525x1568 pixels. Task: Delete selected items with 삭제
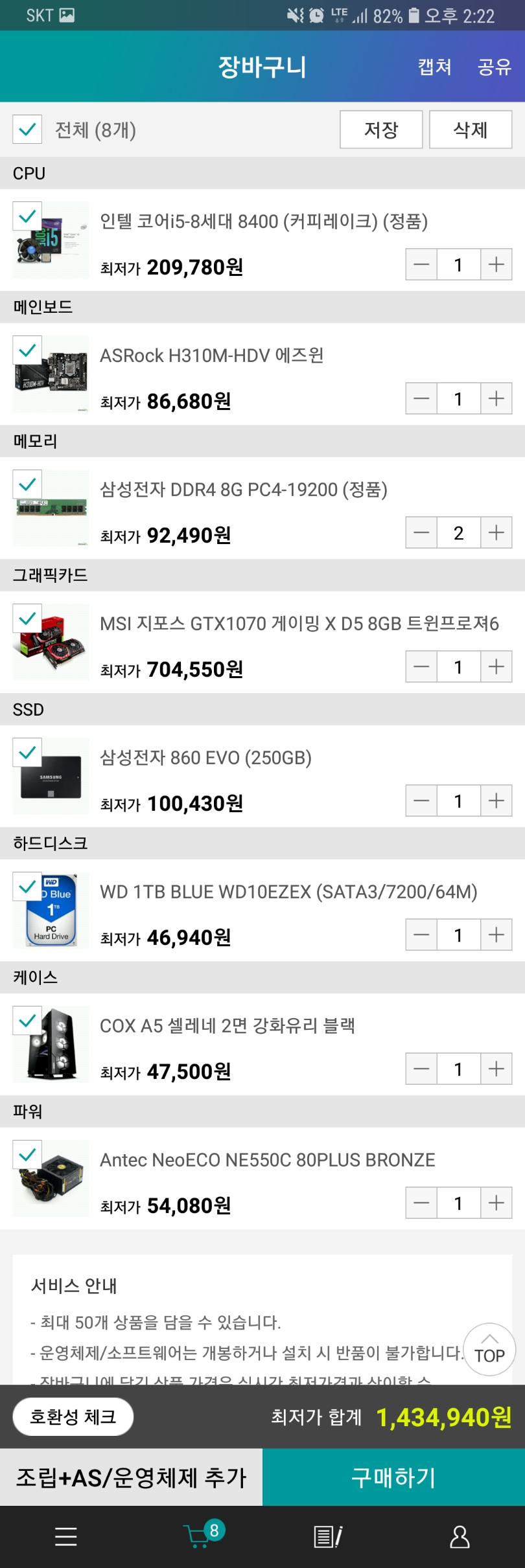[471, 130]
